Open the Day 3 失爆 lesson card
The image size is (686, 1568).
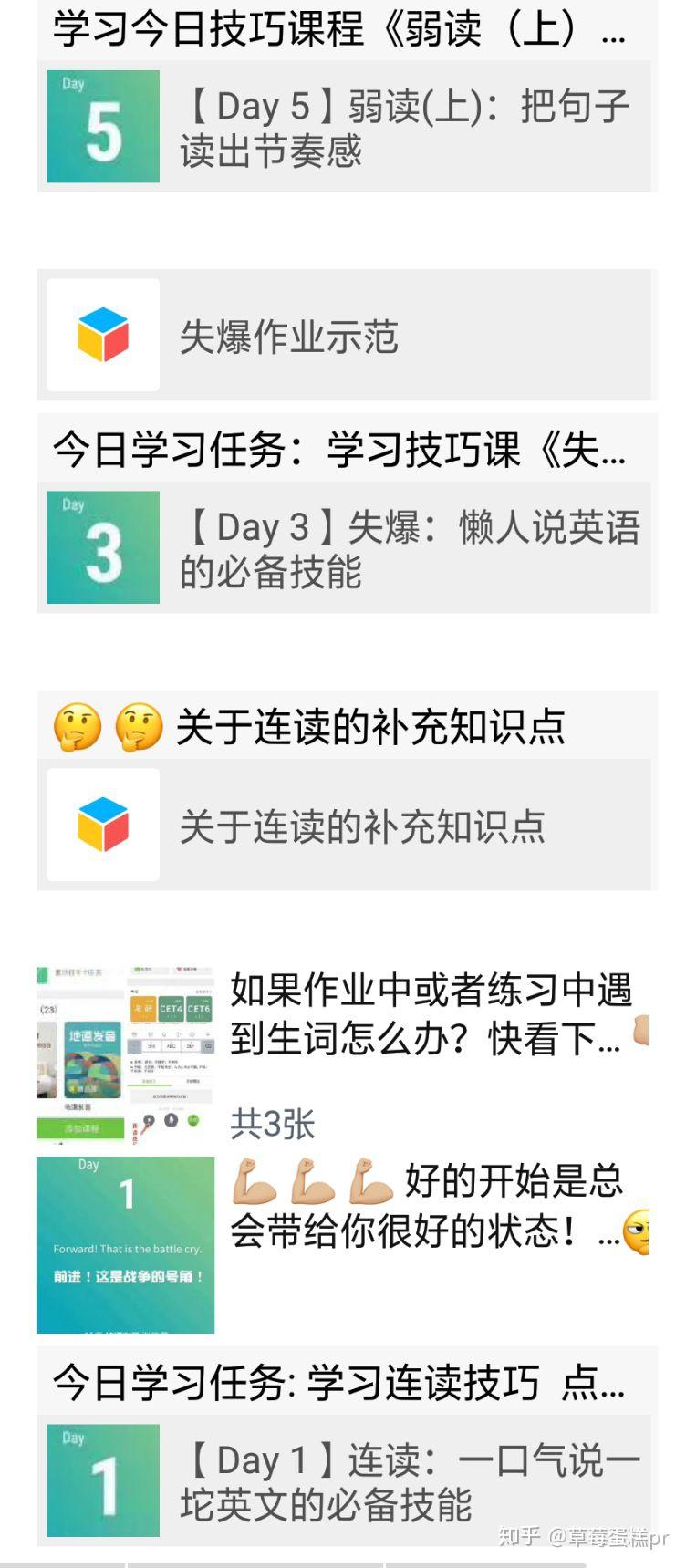pos(348,548)
